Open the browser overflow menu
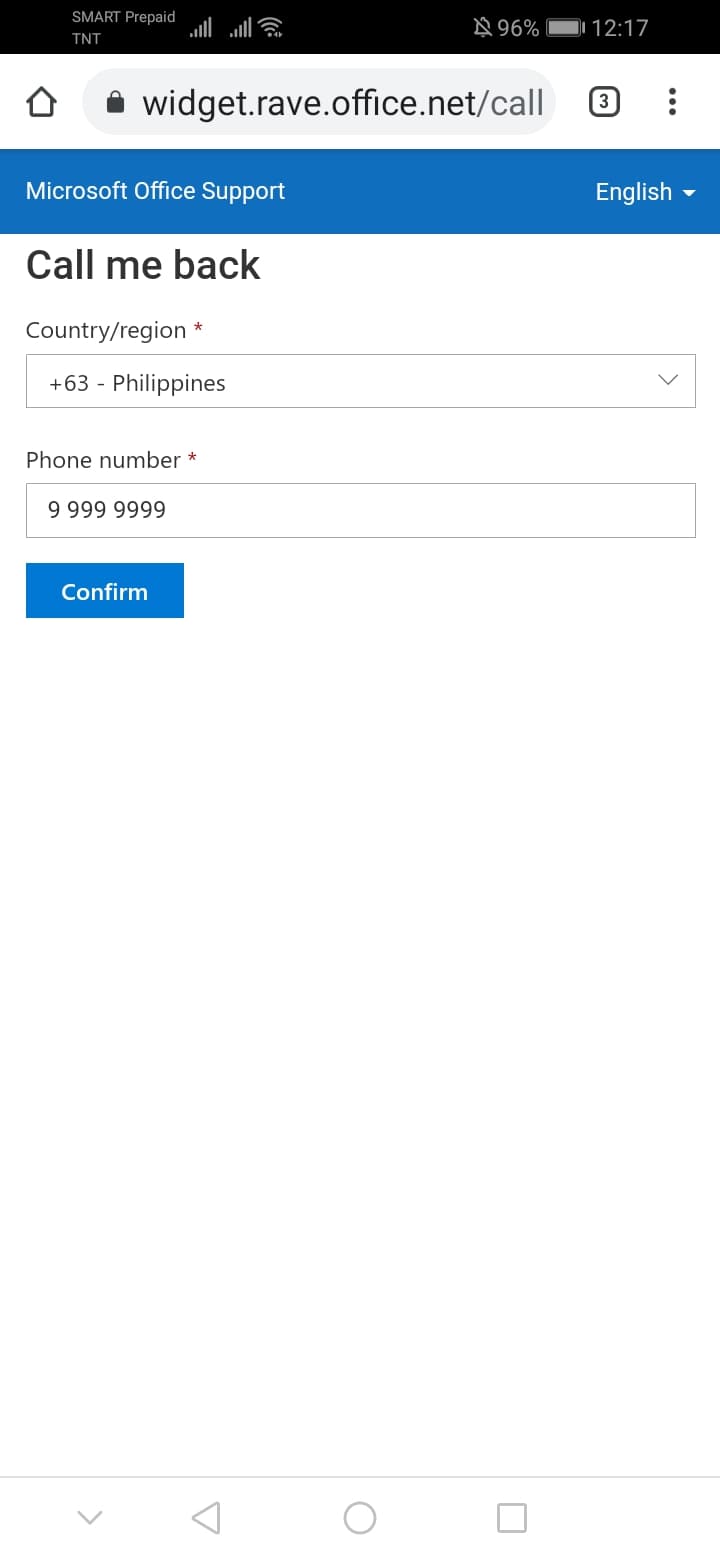The width and height of the screenshot is (720, 1560). click(x=672, y=102)
